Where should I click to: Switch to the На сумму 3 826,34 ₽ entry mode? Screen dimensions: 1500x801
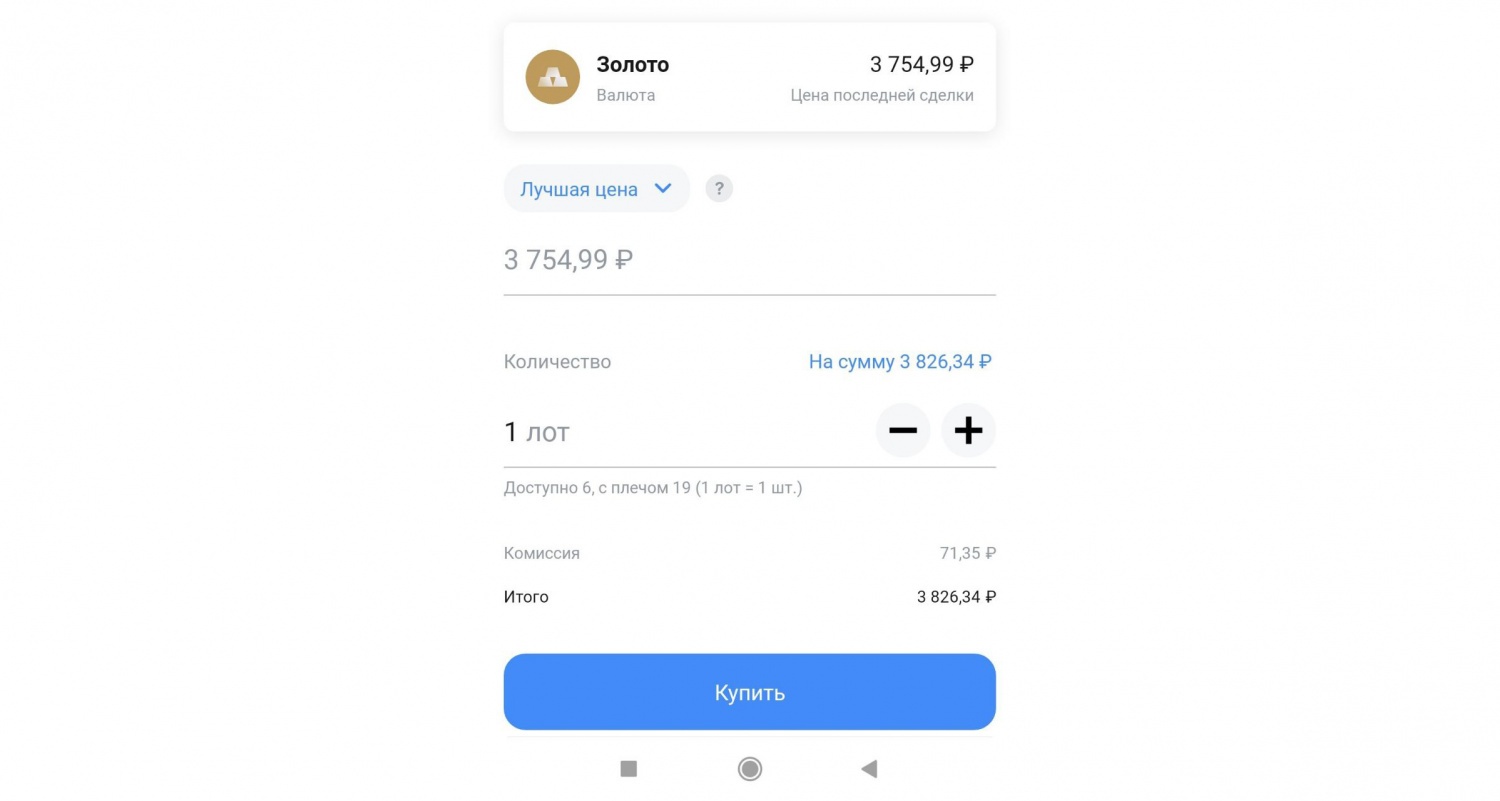[899, 362]
